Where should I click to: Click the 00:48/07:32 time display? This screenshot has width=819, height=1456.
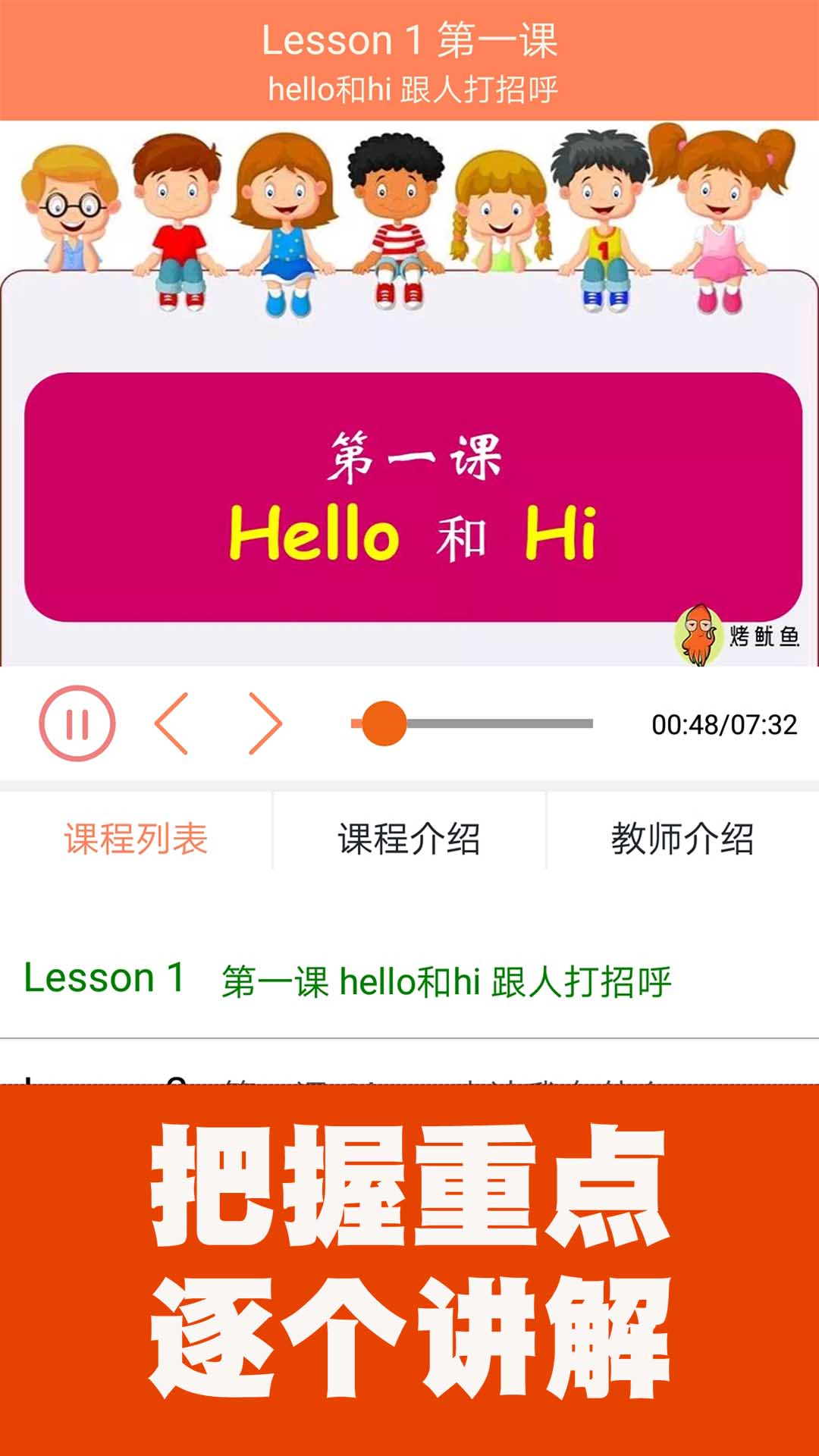(x=724, y=724)
